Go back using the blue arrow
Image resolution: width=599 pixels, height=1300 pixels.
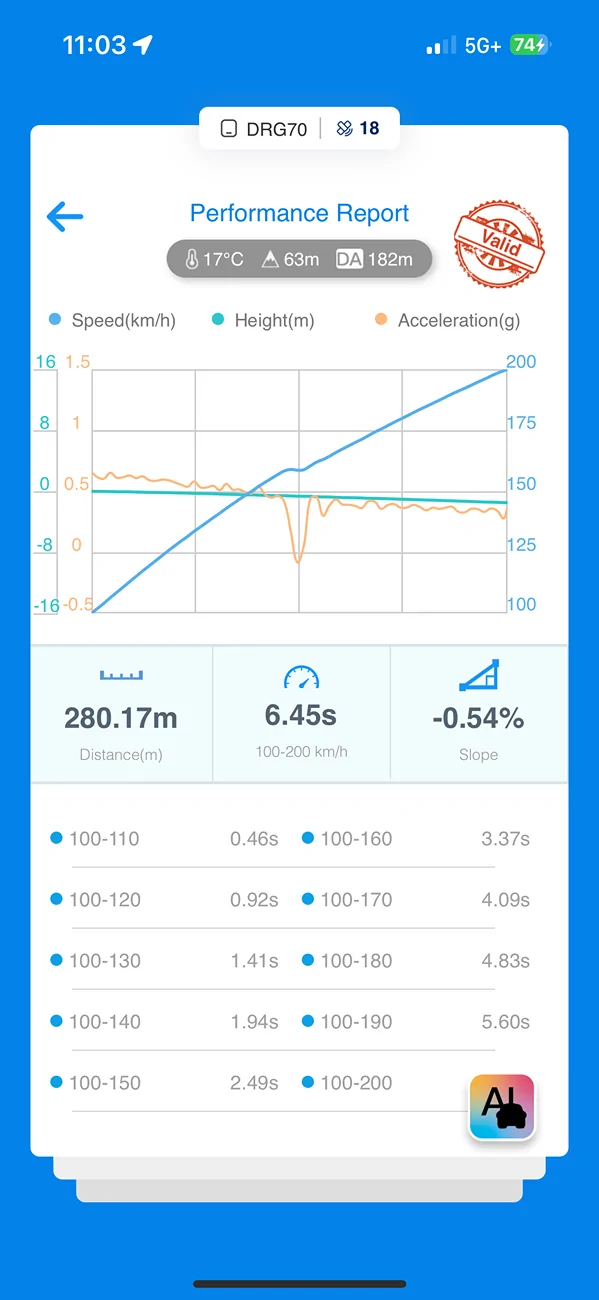(x=65, y=216)
